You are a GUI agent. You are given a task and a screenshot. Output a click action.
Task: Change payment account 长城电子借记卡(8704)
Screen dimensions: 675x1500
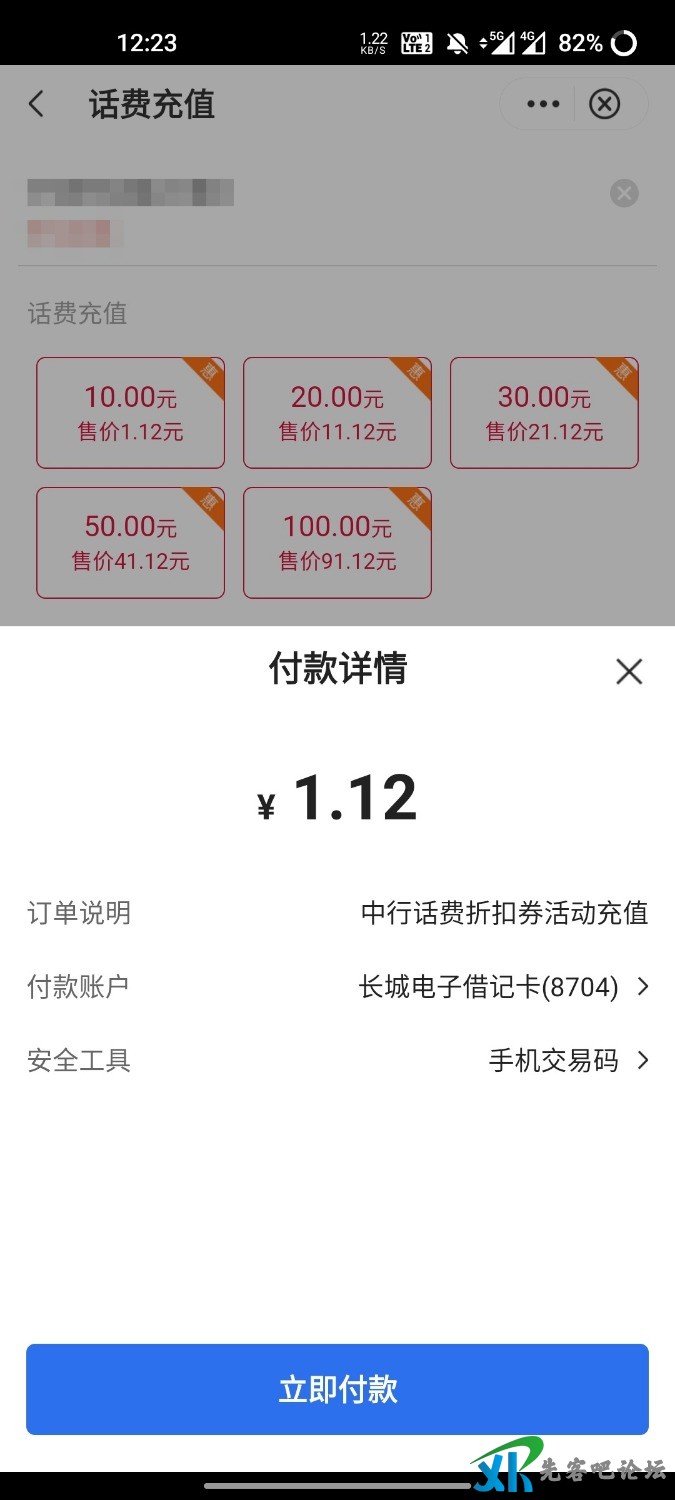tap(504, 987)
